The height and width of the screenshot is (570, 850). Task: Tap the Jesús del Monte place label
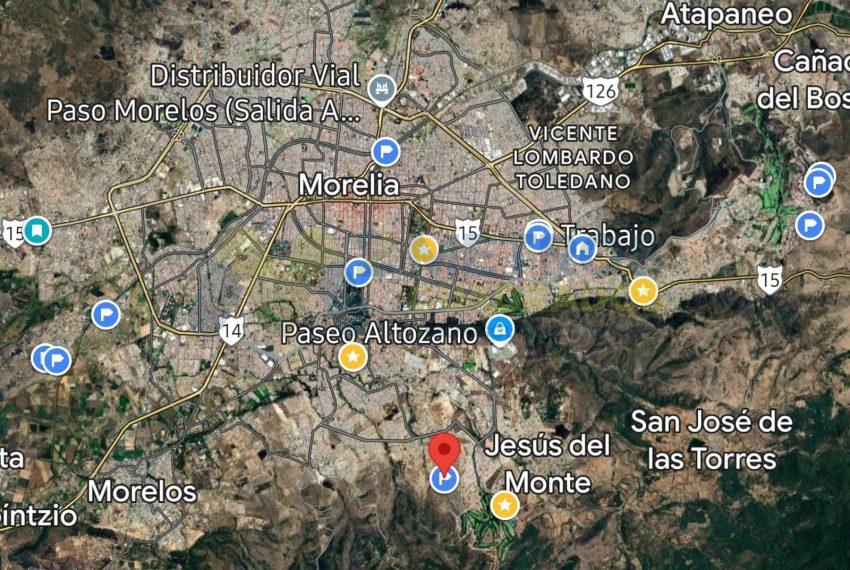(546, 464)
